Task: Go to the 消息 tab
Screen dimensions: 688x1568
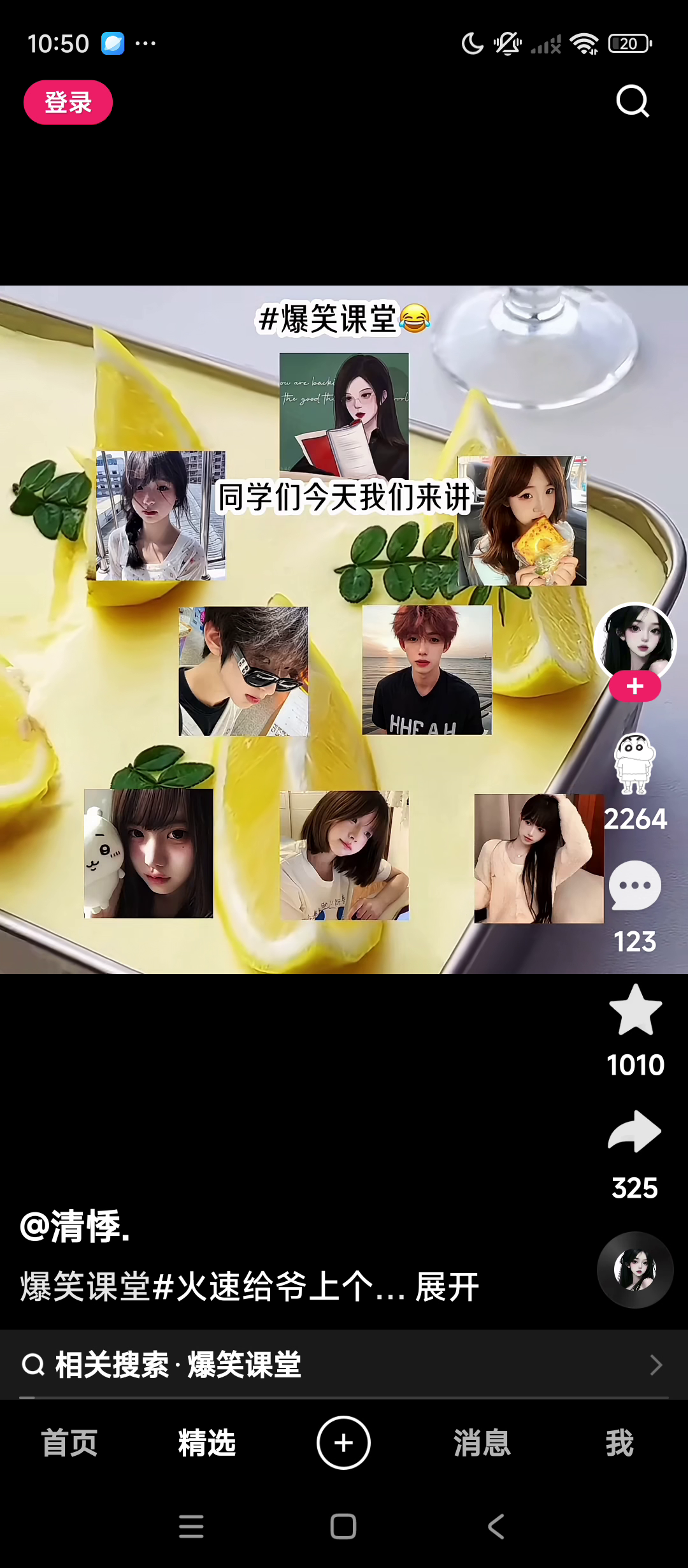Action: (482, 1443)
